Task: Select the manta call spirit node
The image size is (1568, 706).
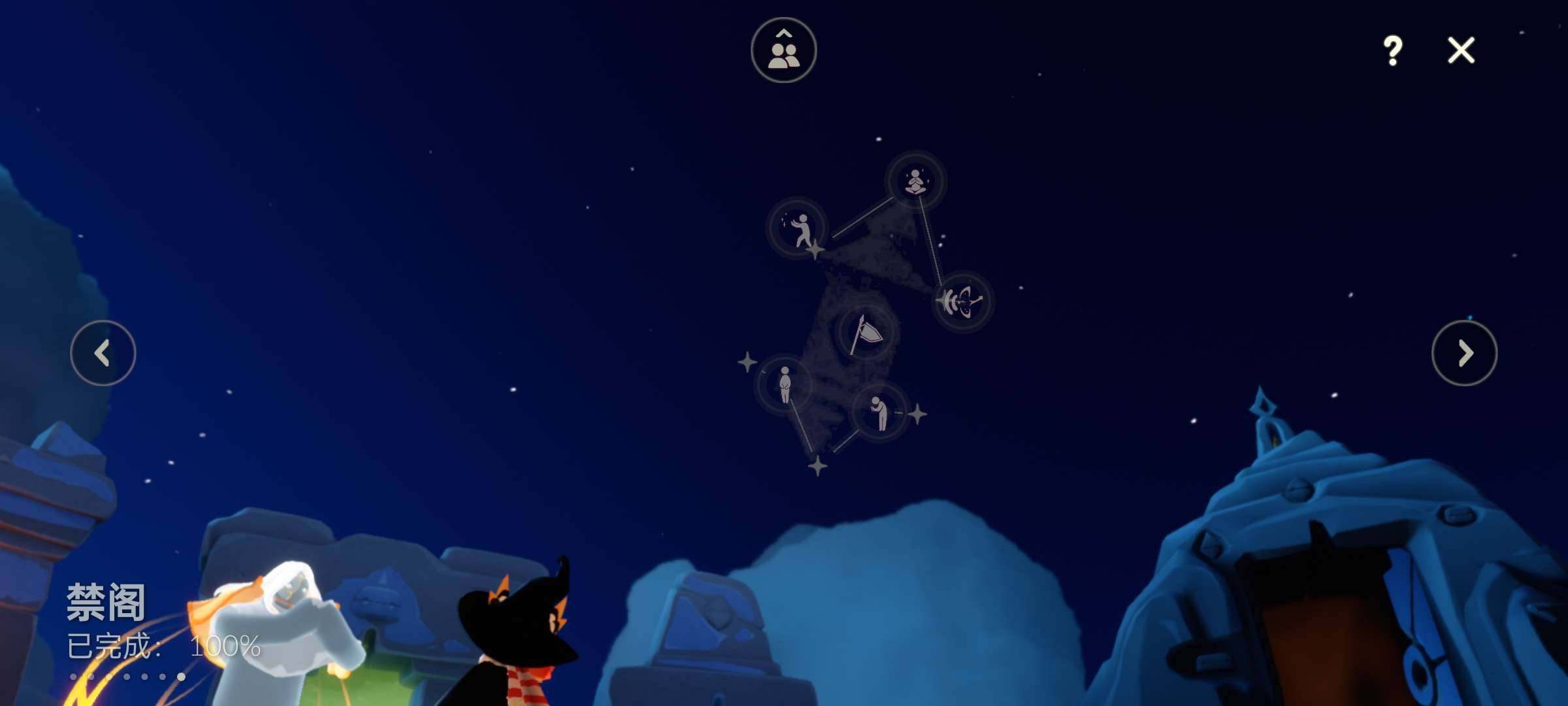Action: point(962,301)
